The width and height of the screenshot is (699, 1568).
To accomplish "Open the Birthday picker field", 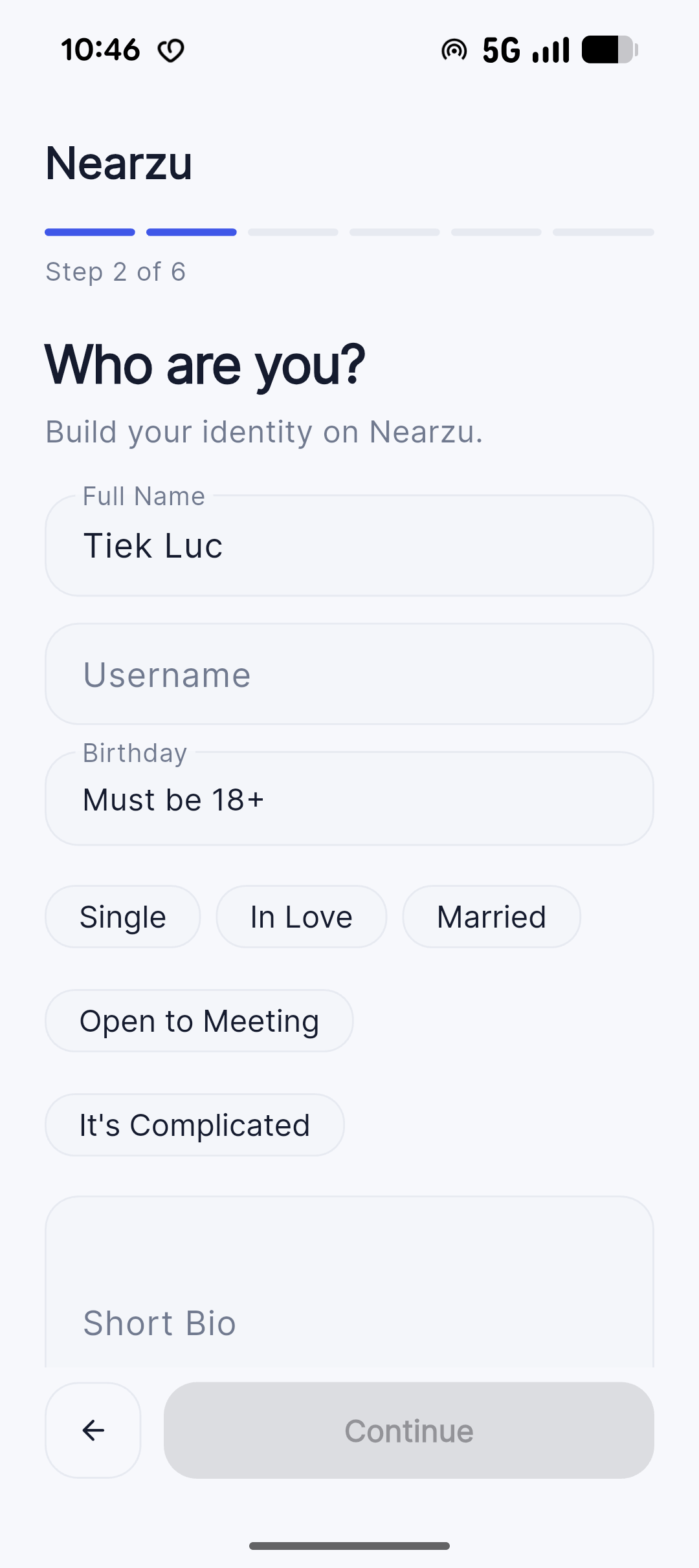I will pos(349,800).
